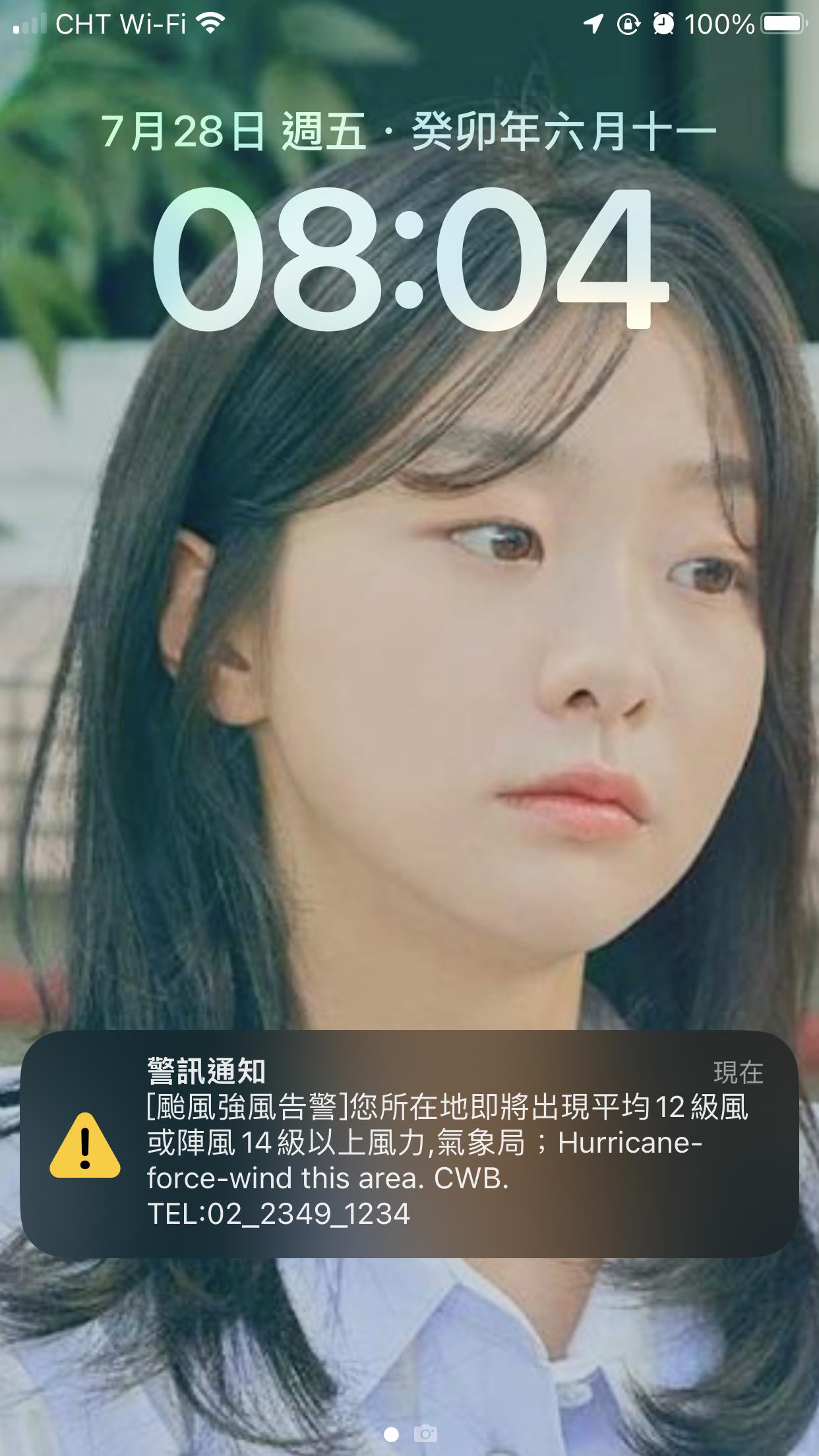Tap the camera icon in page indicator

[x=426, y=1433]
